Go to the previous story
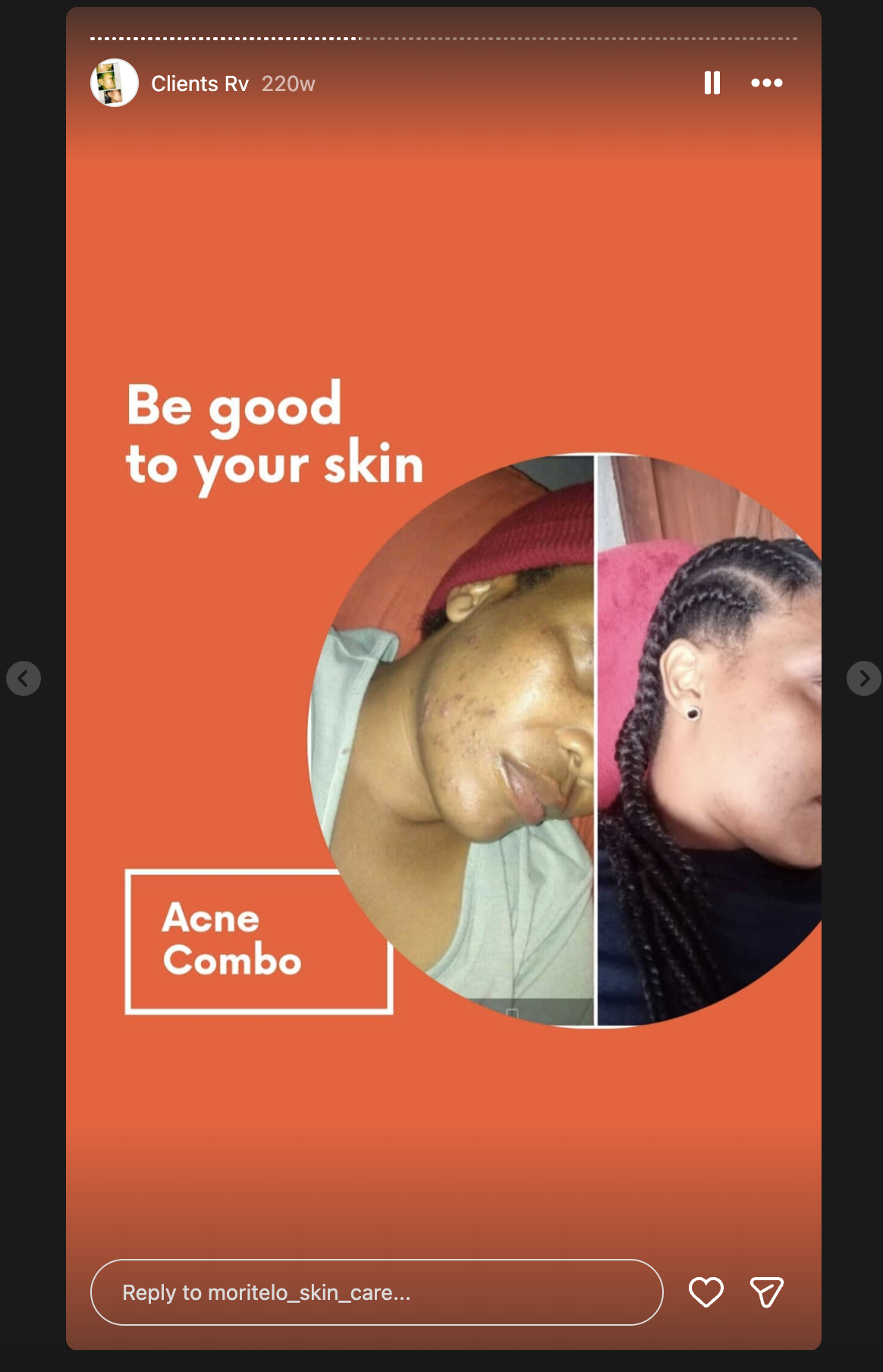 (24, 678)
